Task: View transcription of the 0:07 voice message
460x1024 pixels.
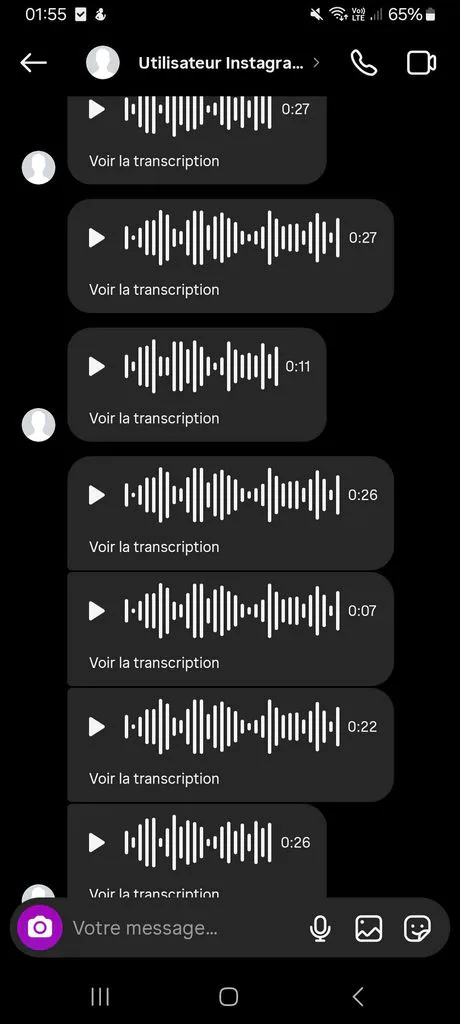Action: point(154,662)
